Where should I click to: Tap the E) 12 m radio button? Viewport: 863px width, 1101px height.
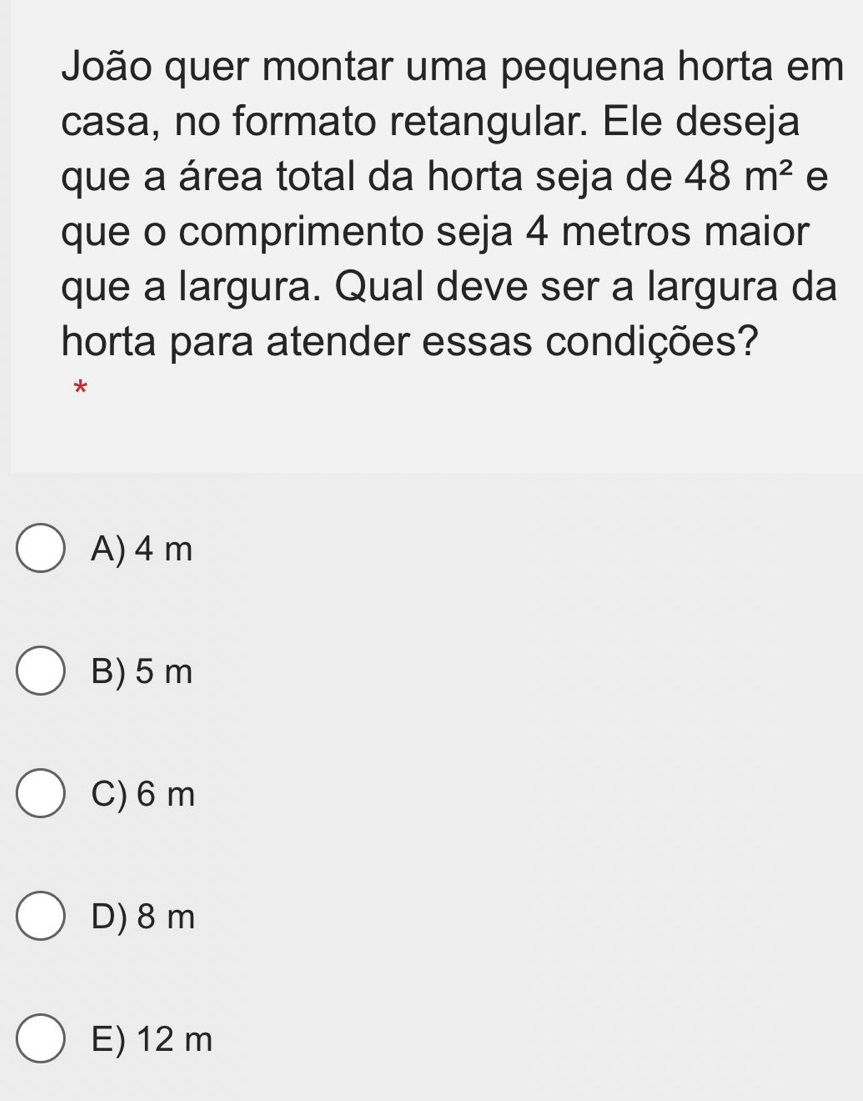pyautogui.click(x=40, y=1040)
